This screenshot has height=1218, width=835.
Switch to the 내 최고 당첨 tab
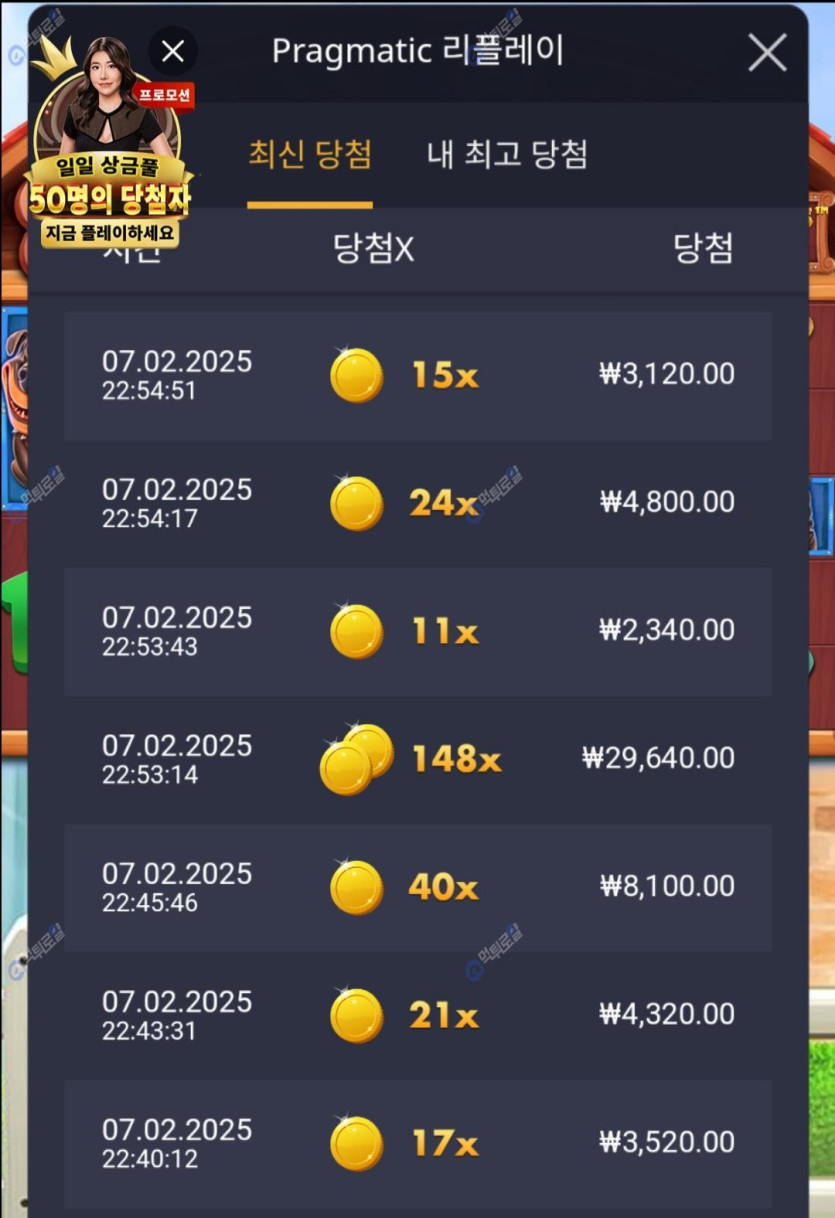point(507,156)
